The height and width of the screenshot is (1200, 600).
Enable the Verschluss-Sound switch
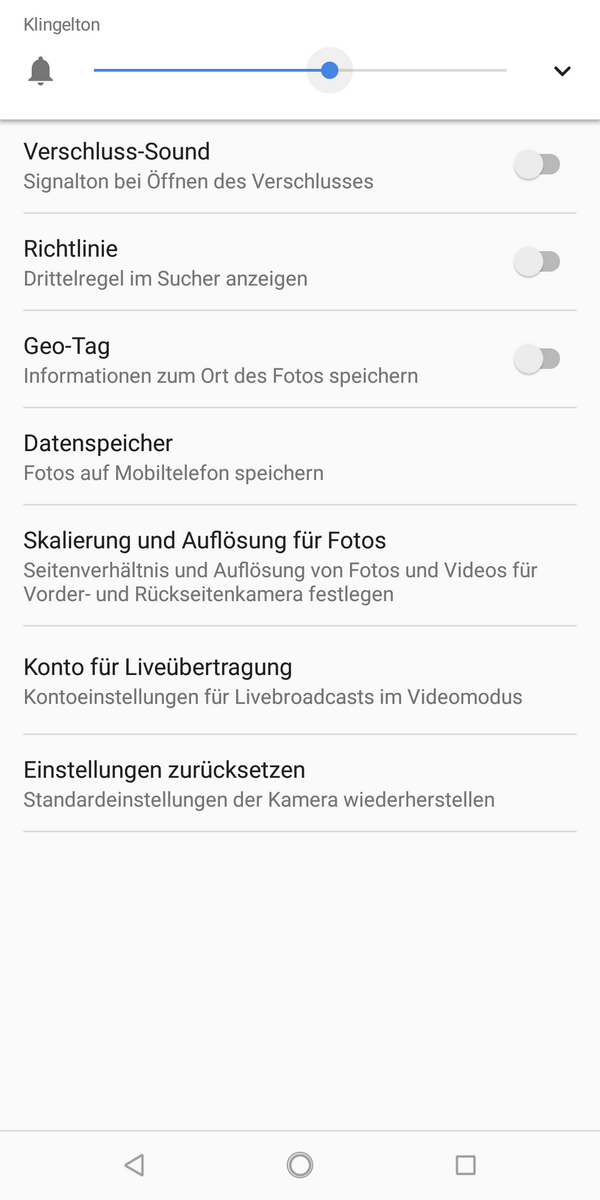point(537,165)
